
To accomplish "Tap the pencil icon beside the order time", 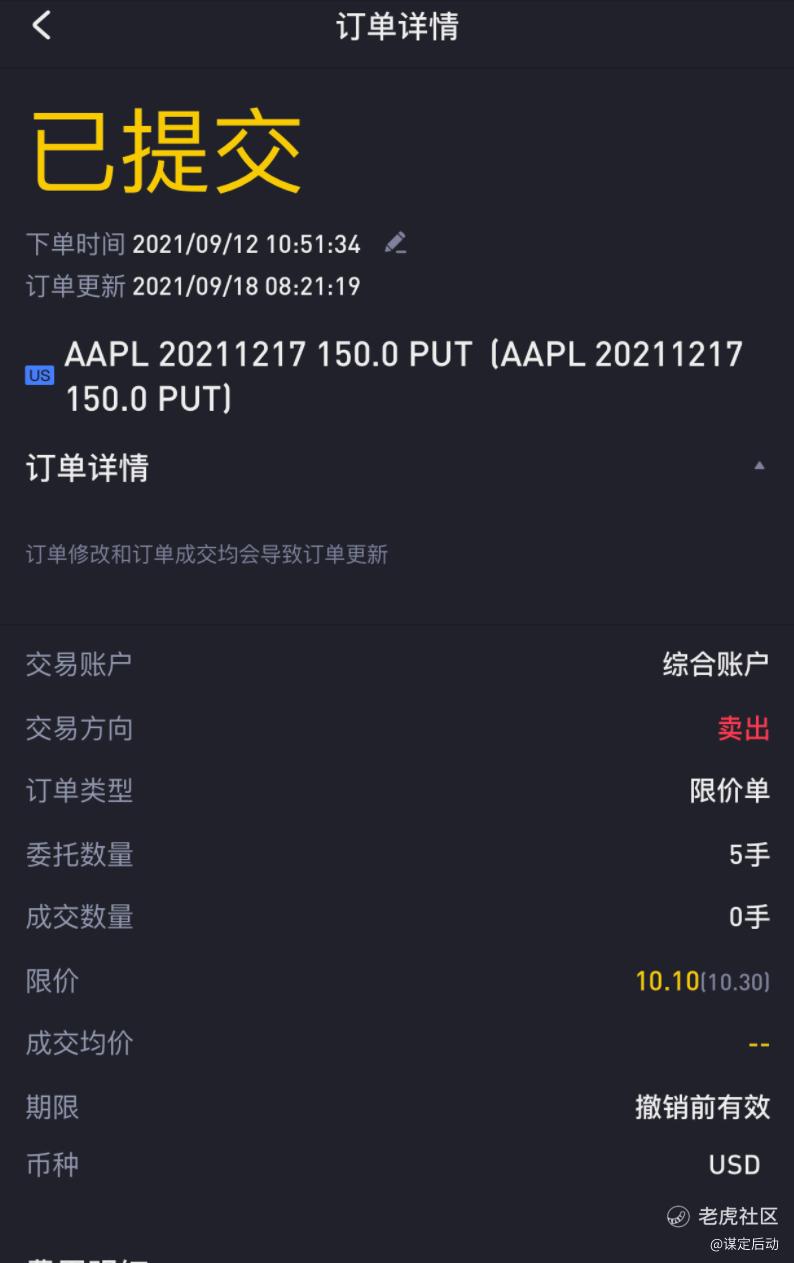I will (x=395, y=243).
